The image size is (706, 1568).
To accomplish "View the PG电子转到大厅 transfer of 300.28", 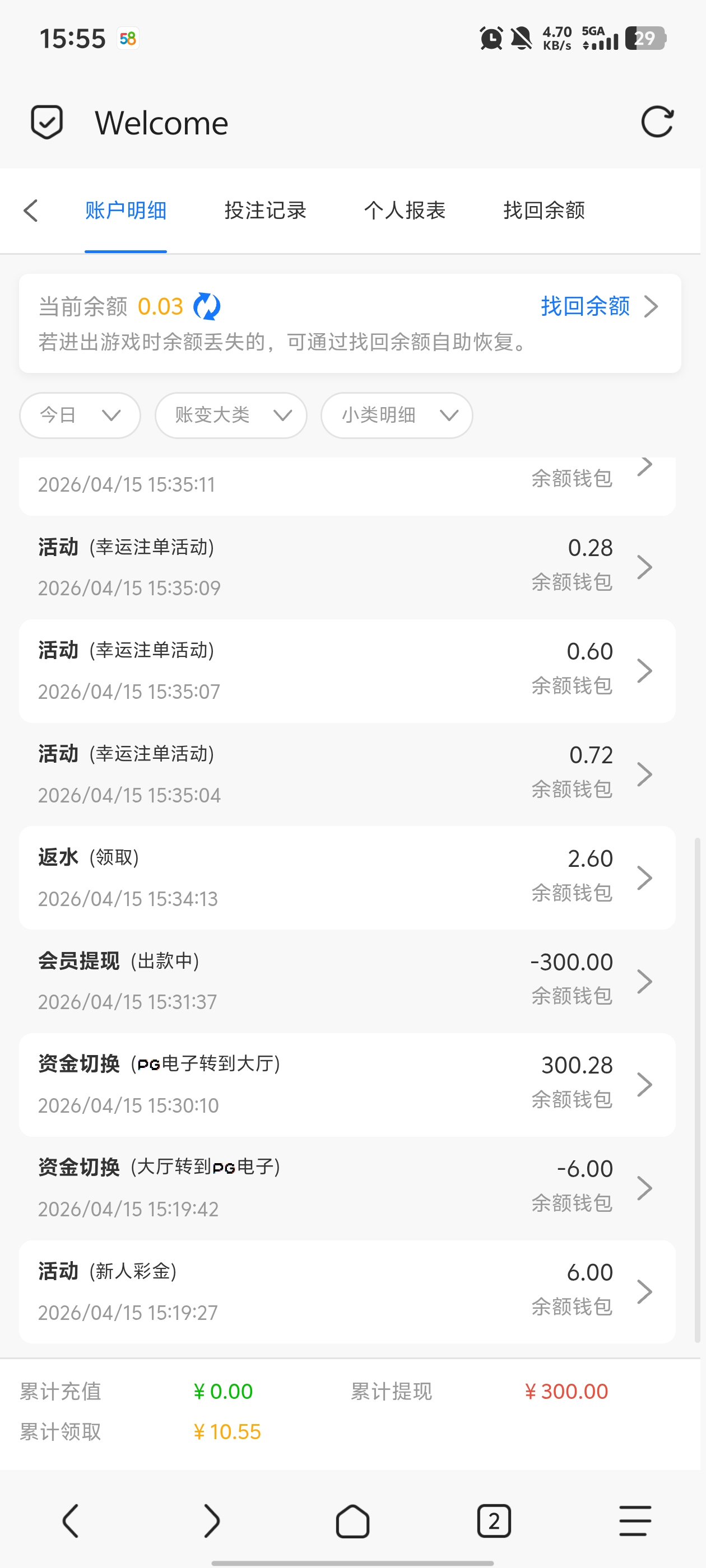I will [x=347, y=1085].
